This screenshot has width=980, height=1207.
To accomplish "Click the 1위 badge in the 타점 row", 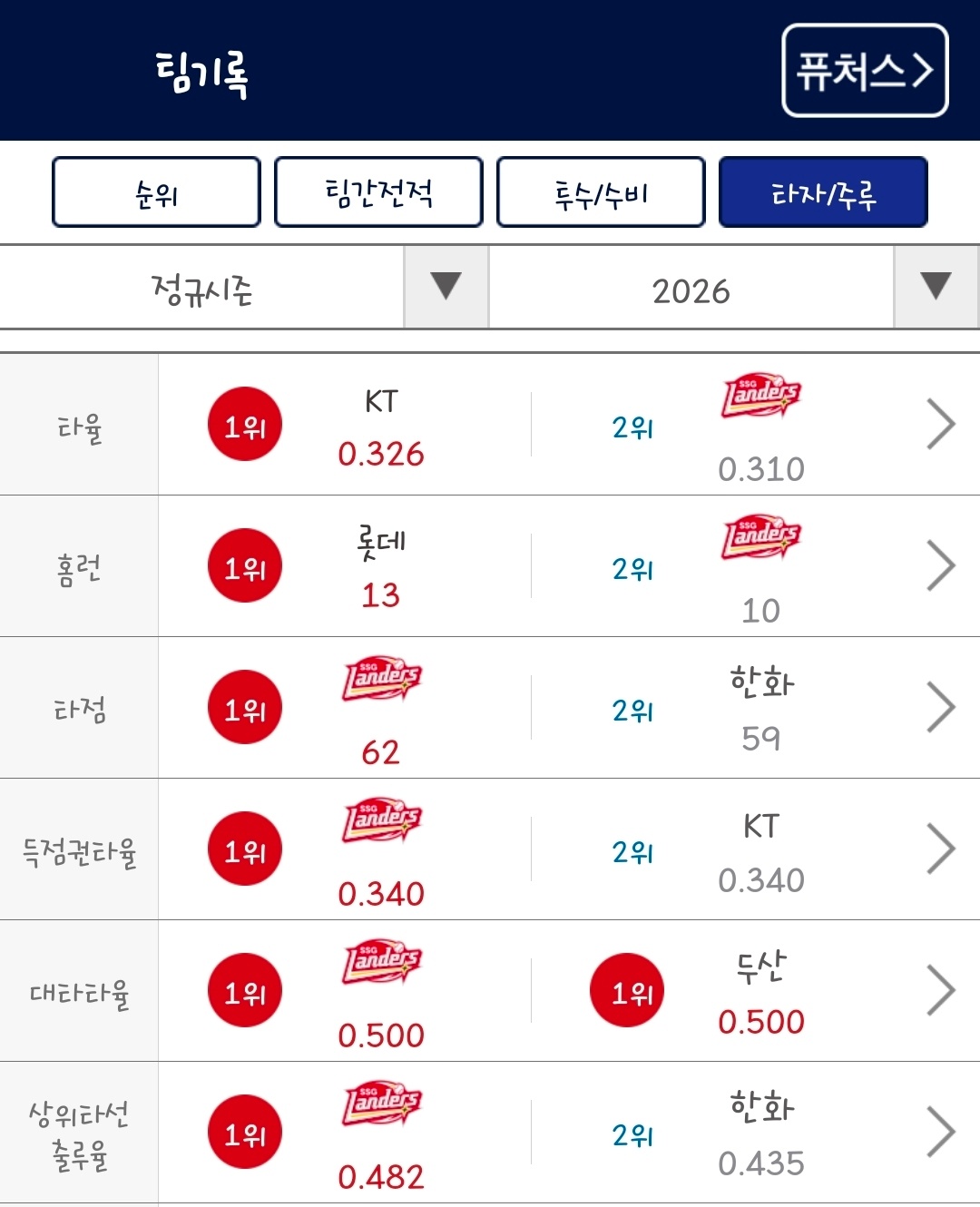I will [x=244, y=707].
